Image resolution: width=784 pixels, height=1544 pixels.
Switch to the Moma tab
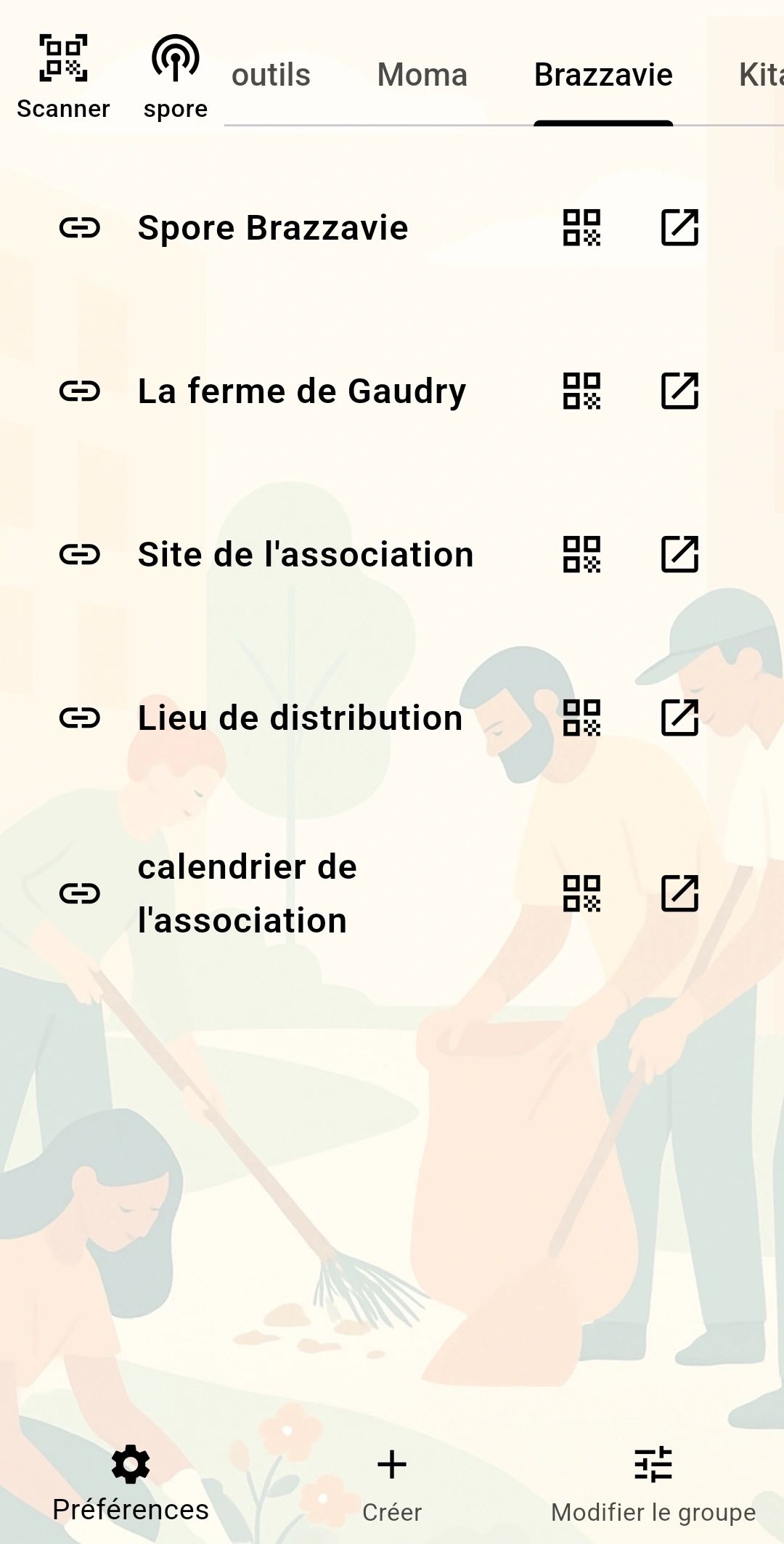pyautogui.click(x=422, y=76)
